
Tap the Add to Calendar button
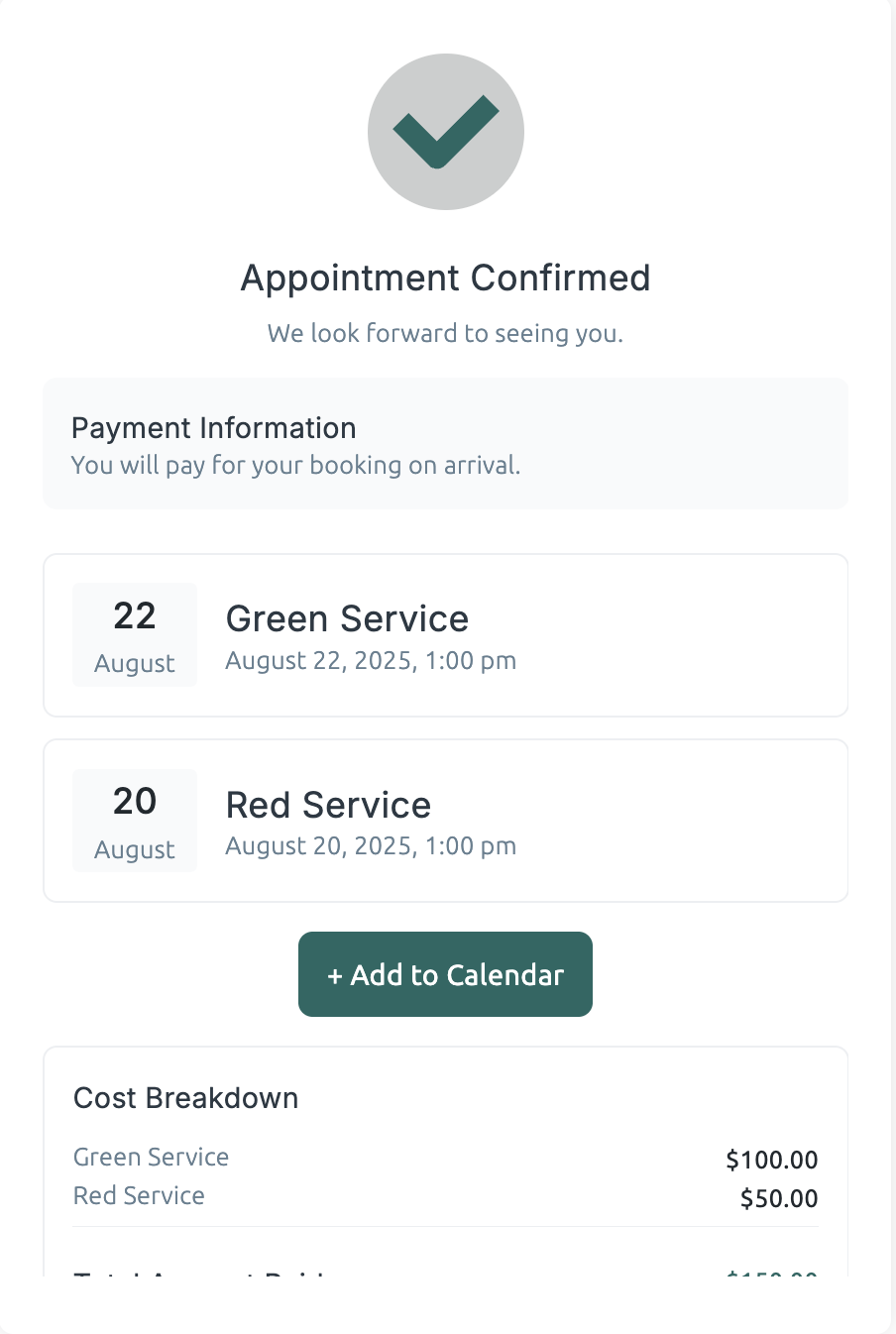pos(445,974)
